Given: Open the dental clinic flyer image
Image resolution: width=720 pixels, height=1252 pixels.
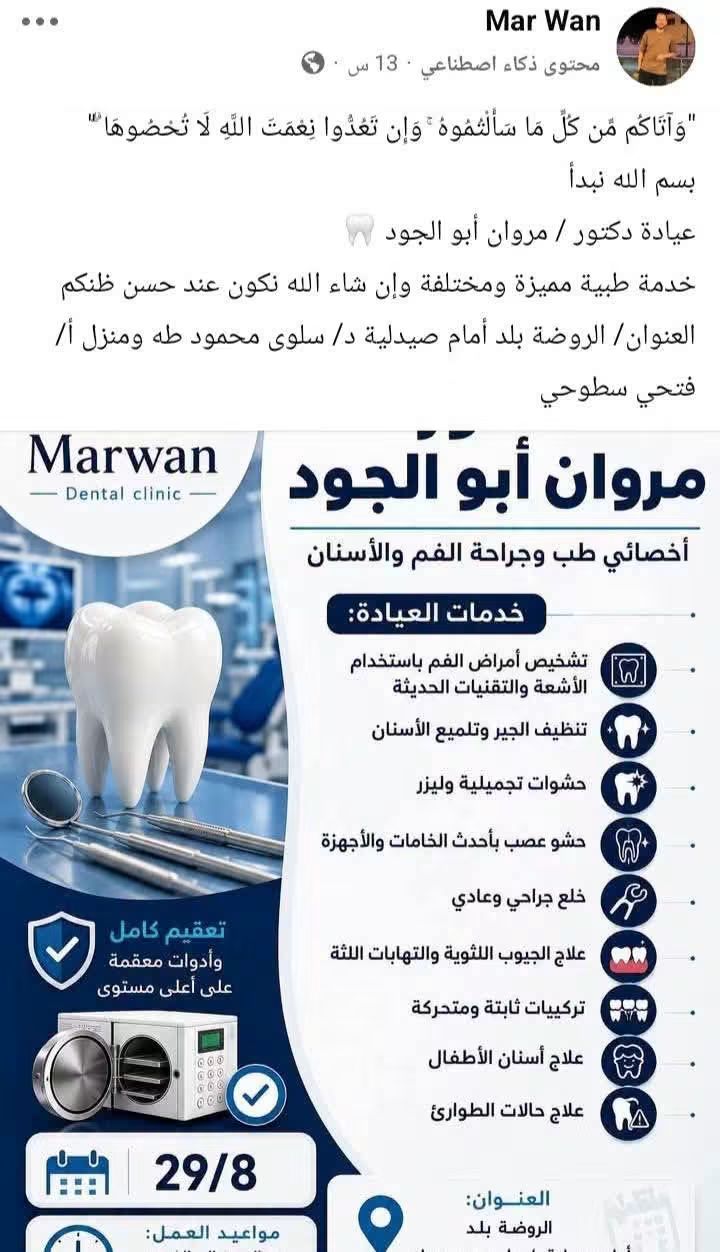Looking at the screenshot, I should tap(360, 841).
